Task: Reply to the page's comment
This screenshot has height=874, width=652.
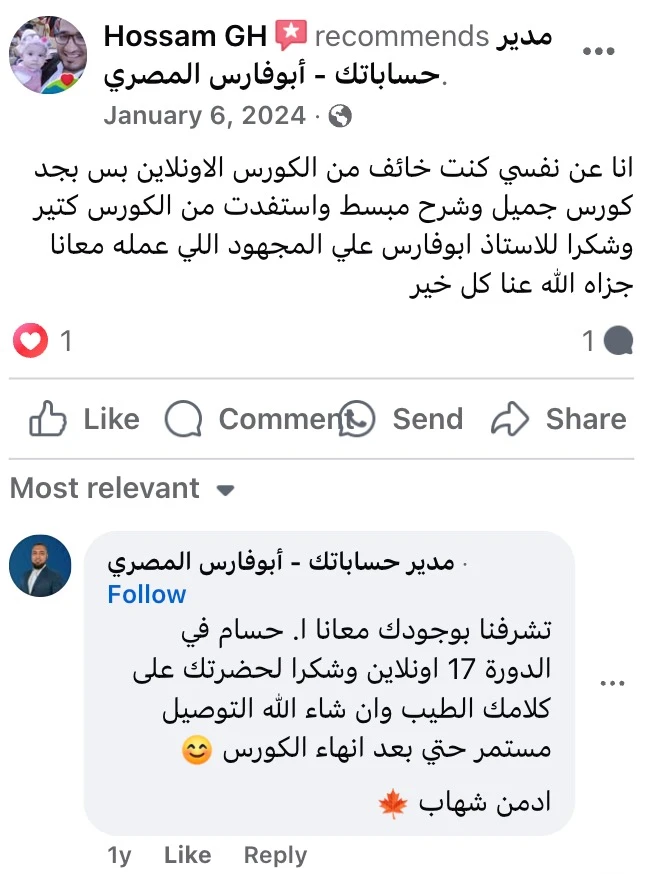Action: pyautogui.click(x=275, y=855)
